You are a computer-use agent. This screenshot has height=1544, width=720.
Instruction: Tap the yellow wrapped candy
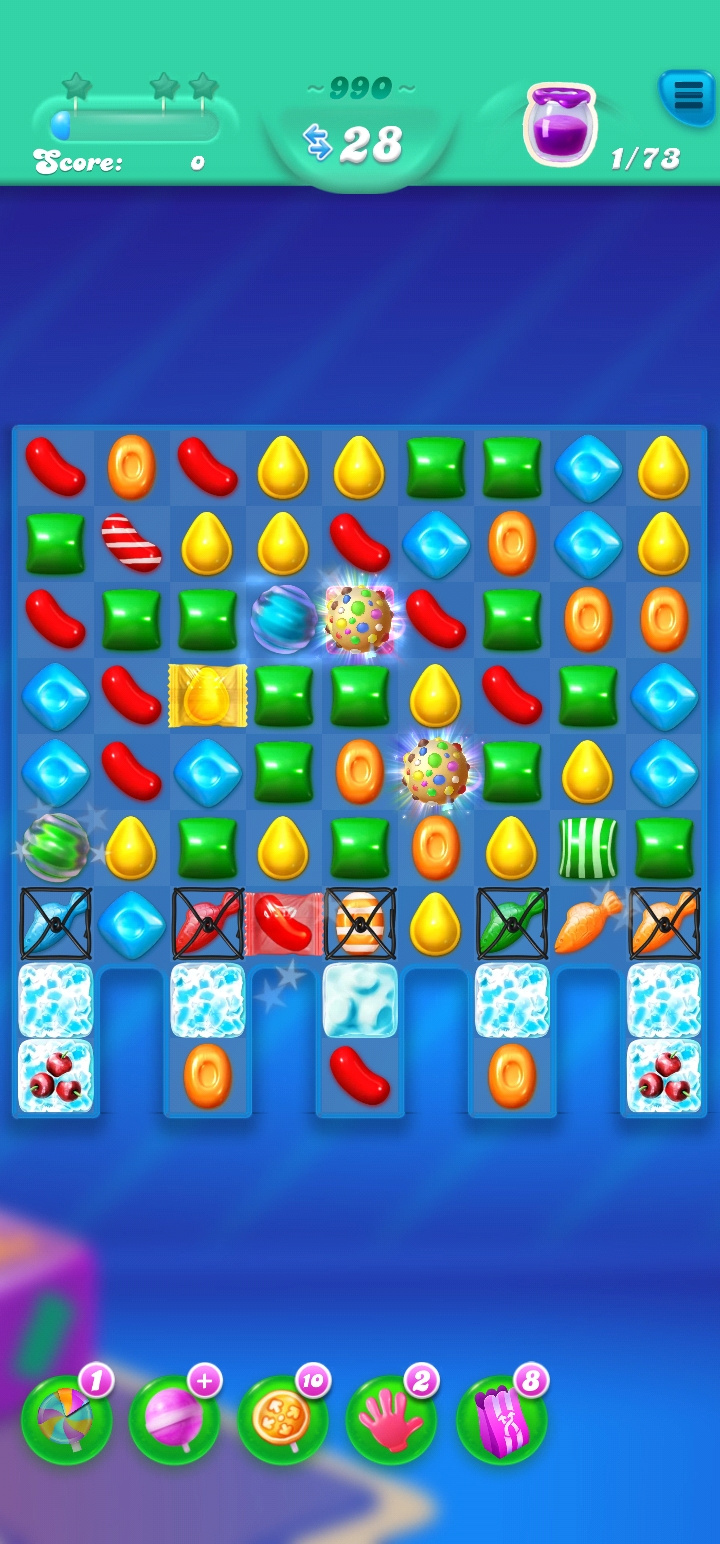(x=207, y=695)
